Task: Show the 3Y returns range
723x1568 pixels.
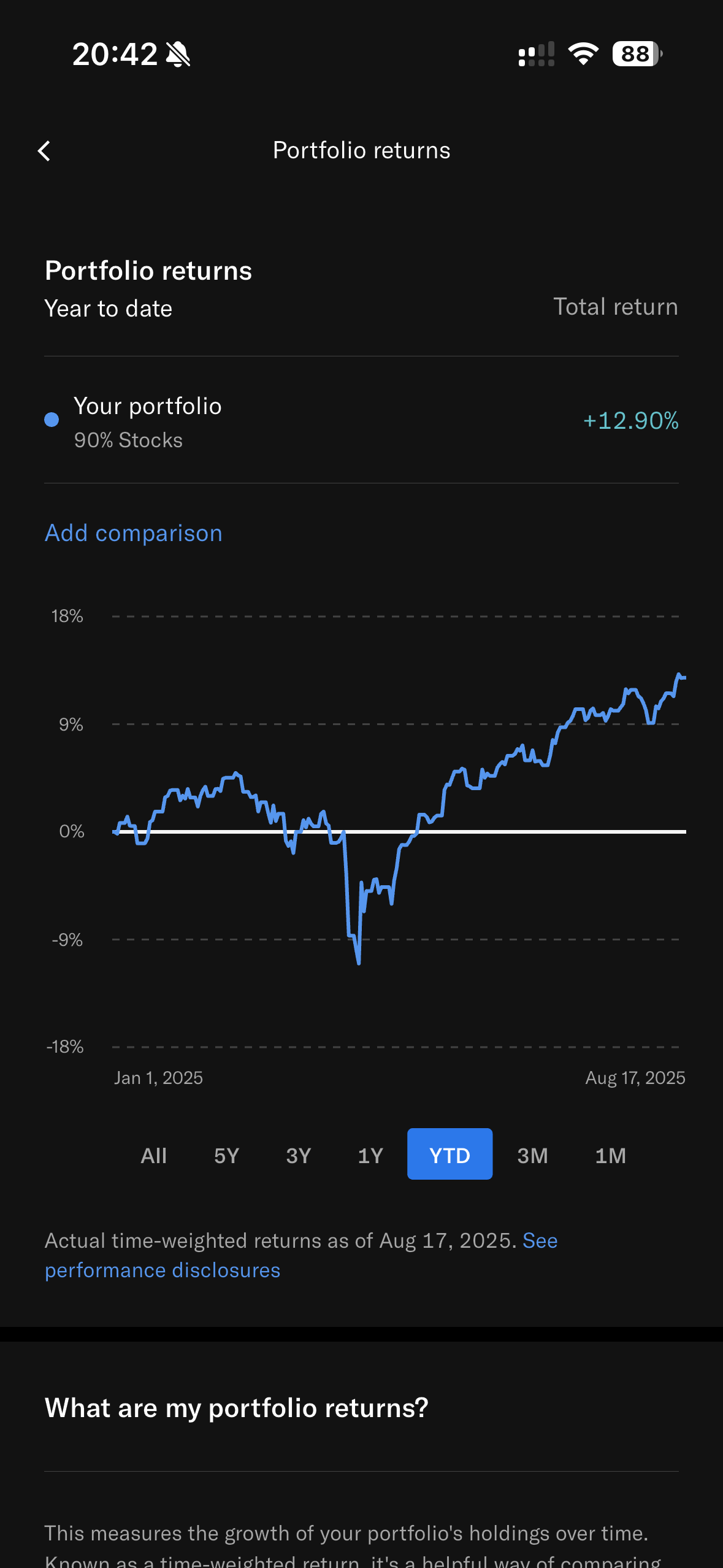Action: 299,1156
